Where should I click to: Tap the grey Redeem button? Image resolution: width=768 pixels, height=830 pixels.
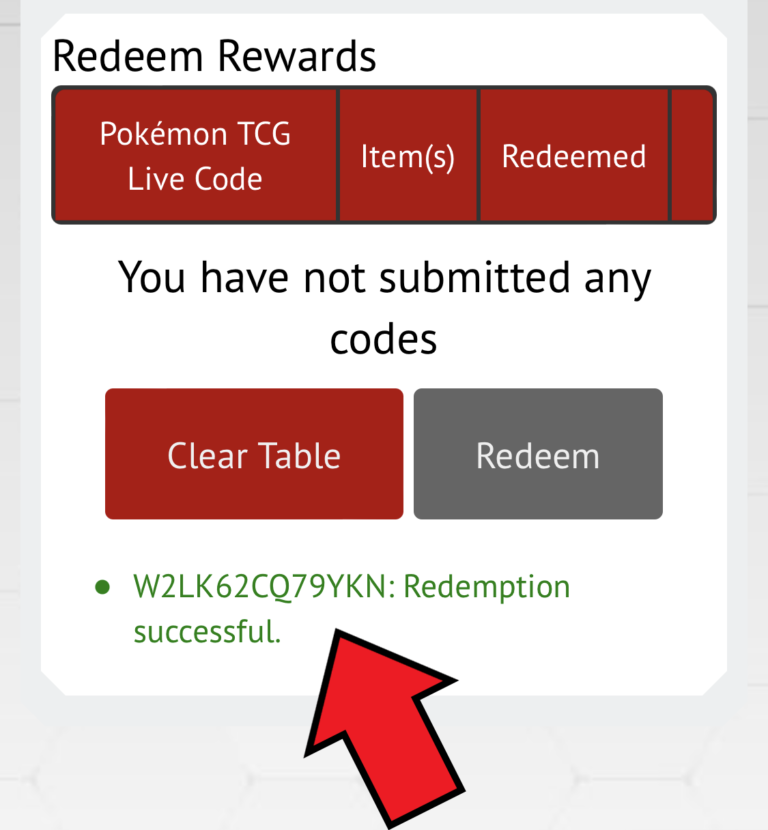point(538,455)
